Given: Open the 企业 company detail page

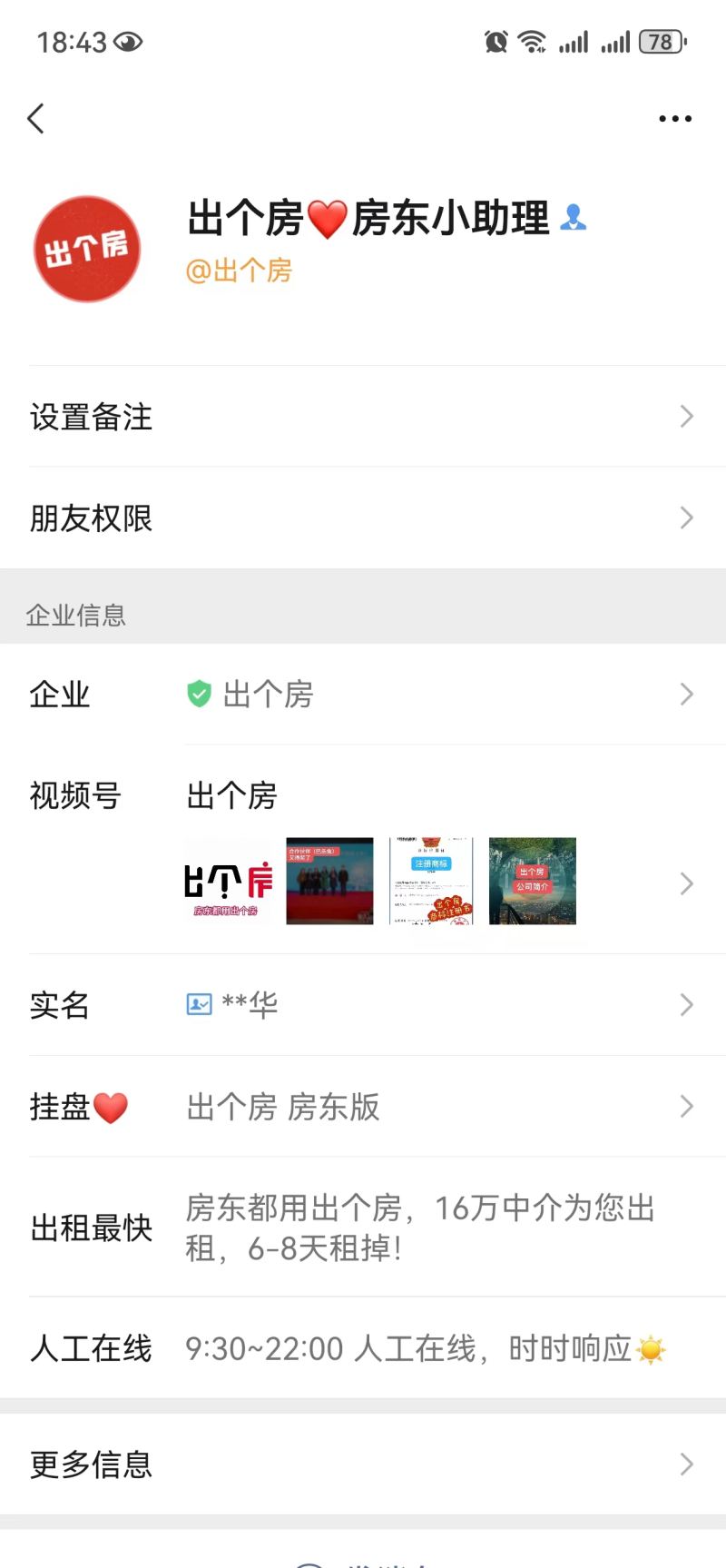Looking at the screenshot, I should (363, 694).
